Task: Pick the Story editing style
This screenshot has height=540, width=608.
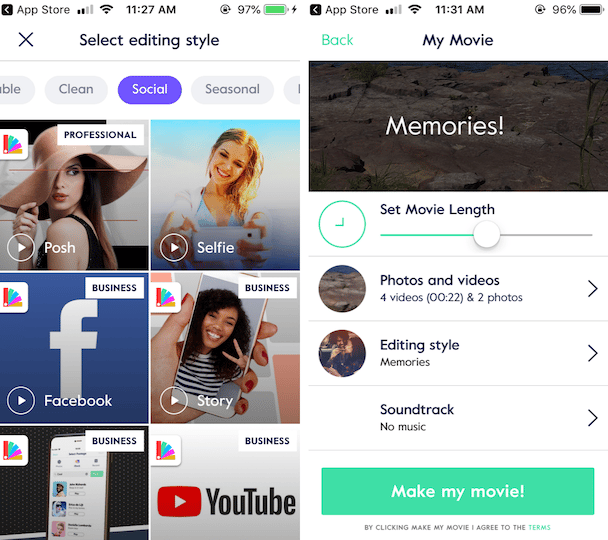Action: (x=225, y=347)
